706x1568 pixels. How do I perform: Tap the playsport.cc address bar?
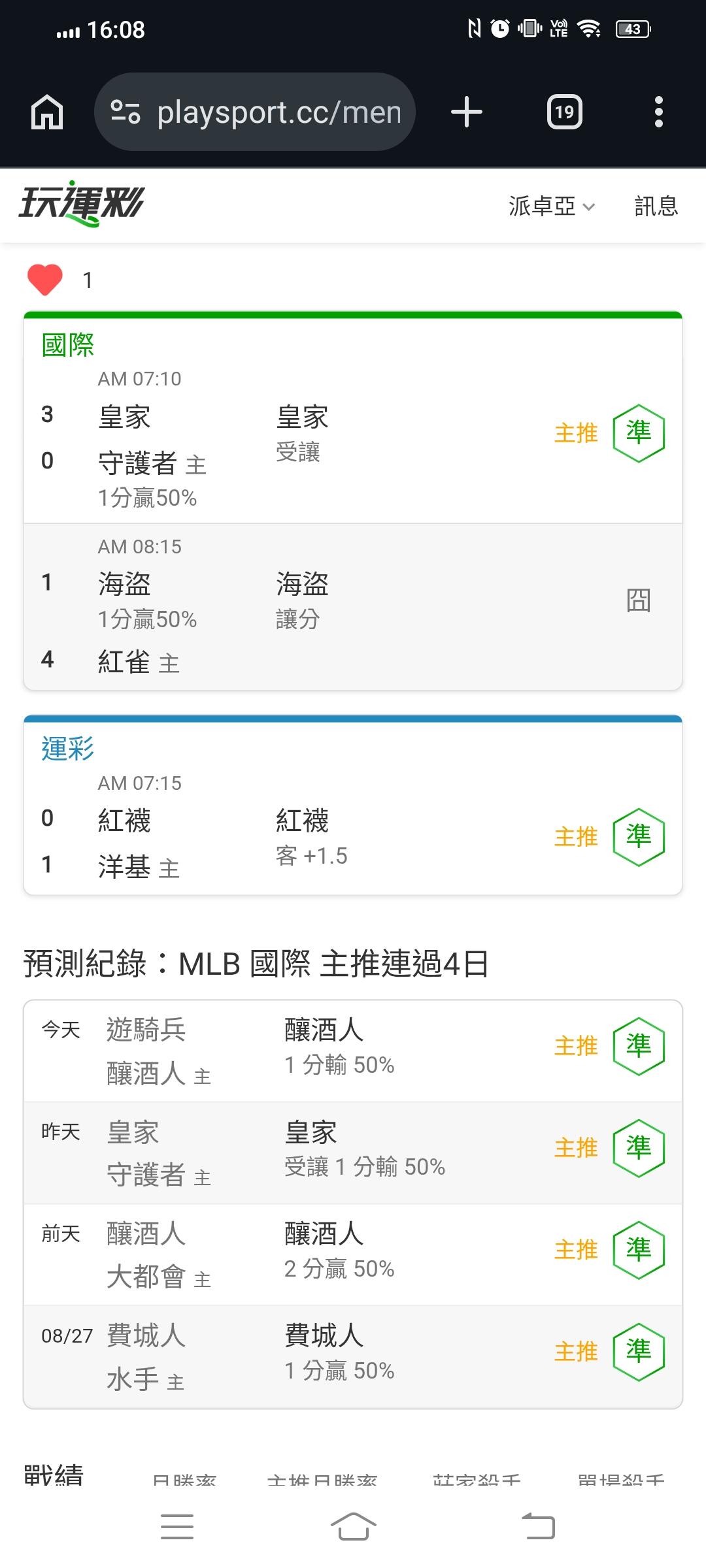(255, 112)
